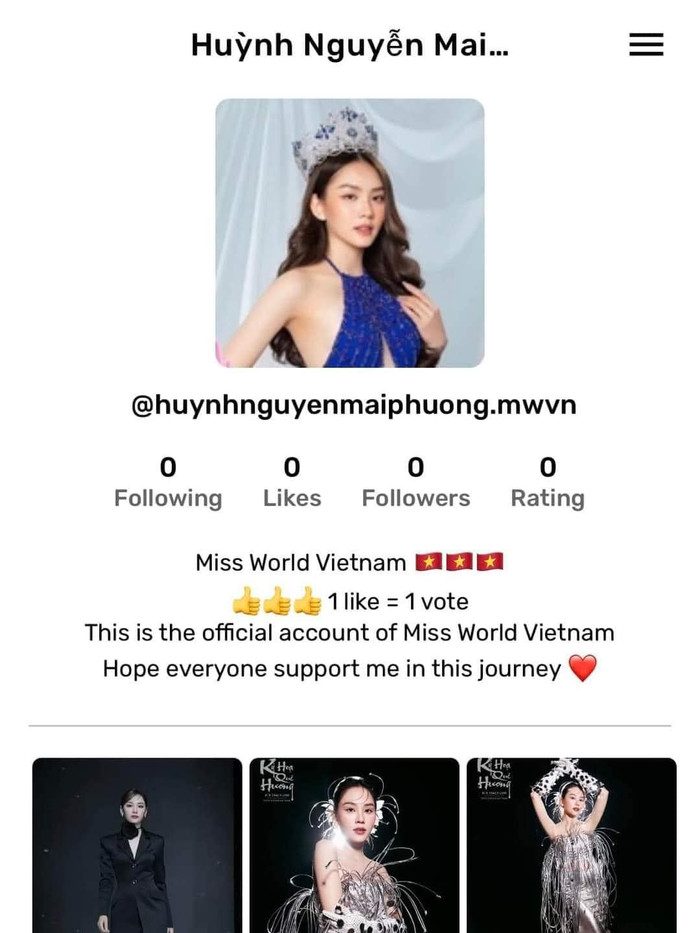Open the hamburger menu
The width and height of the screenshot is (700, 933).
point(646,44)
